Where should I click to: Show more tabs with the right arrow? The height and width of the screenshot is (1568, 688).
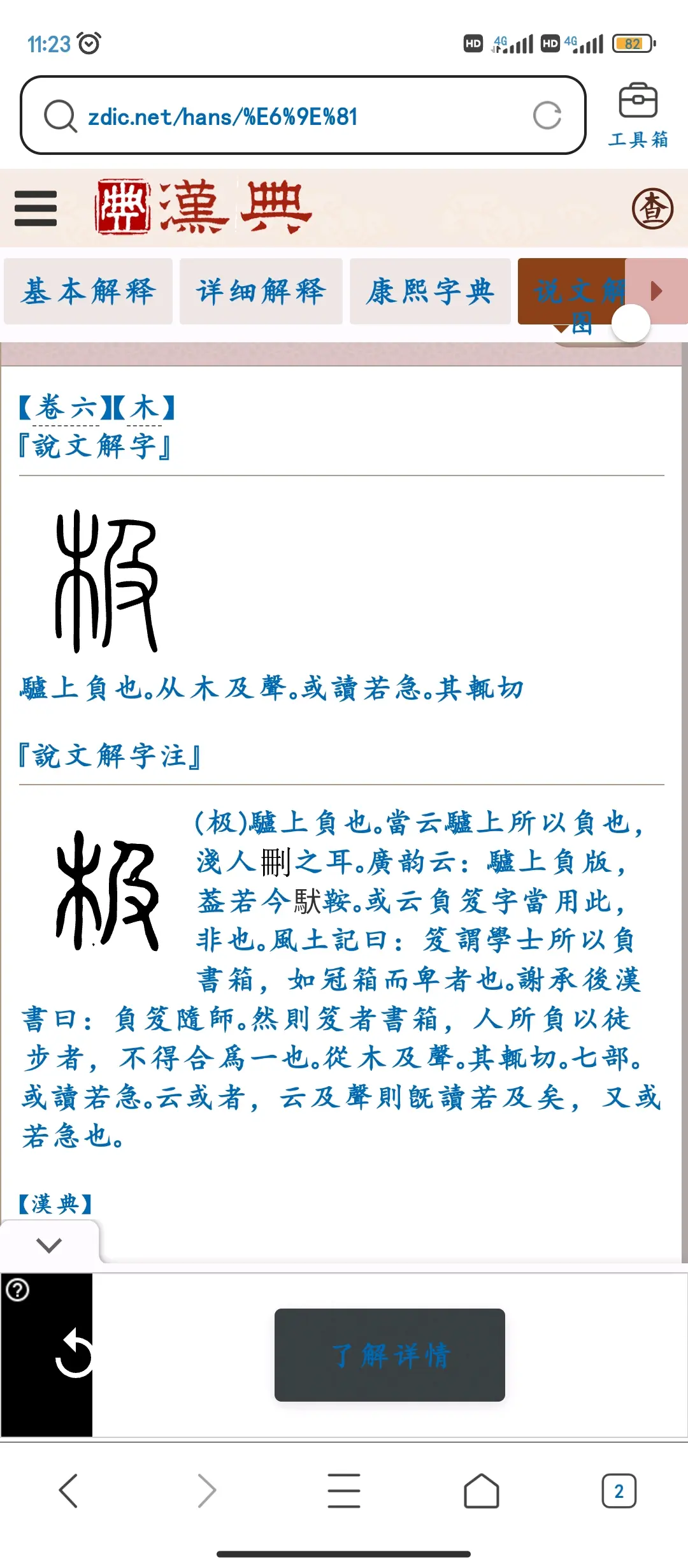(657, 291)
